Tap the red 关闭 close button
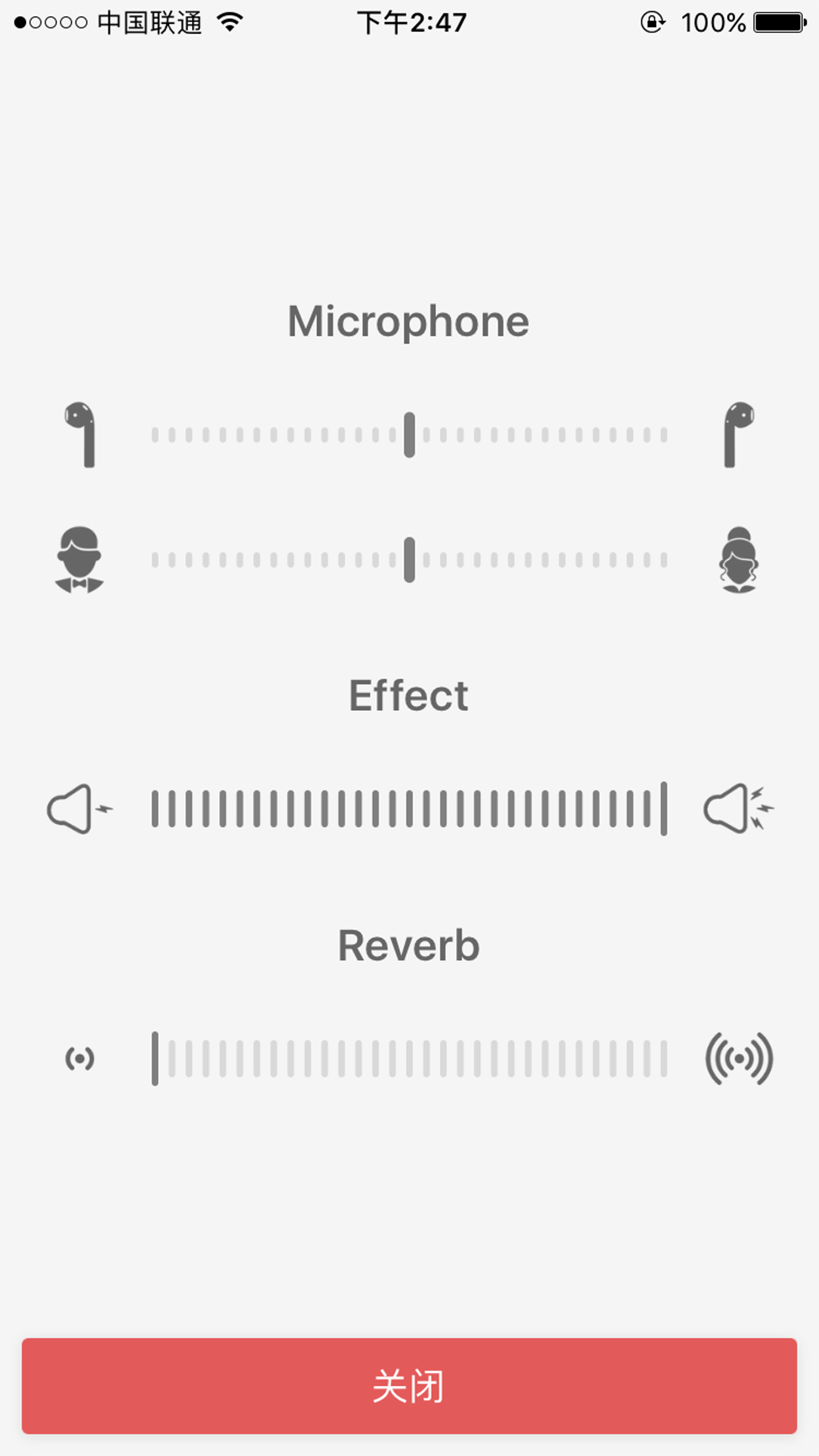Image resolution: width=819 pixels, height=1456 pixels. 409,1385
